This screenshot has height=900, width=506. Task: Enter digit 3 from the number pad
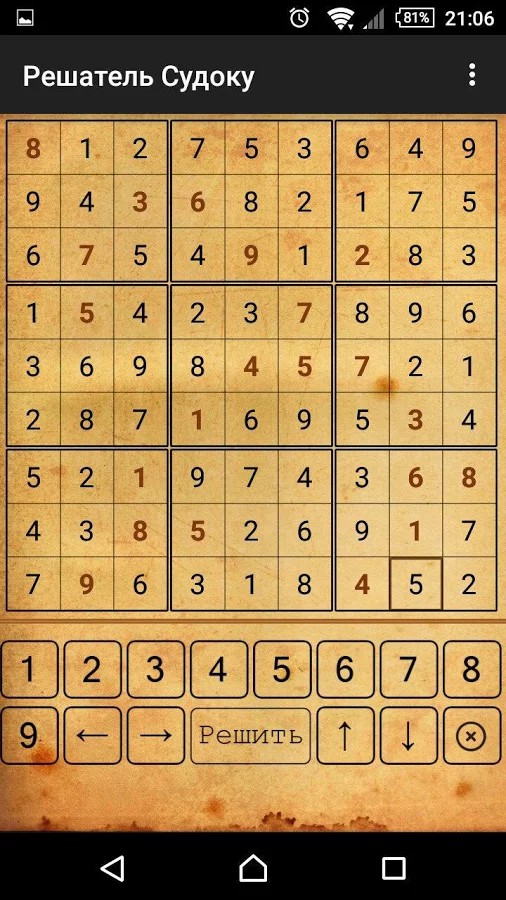155,669
